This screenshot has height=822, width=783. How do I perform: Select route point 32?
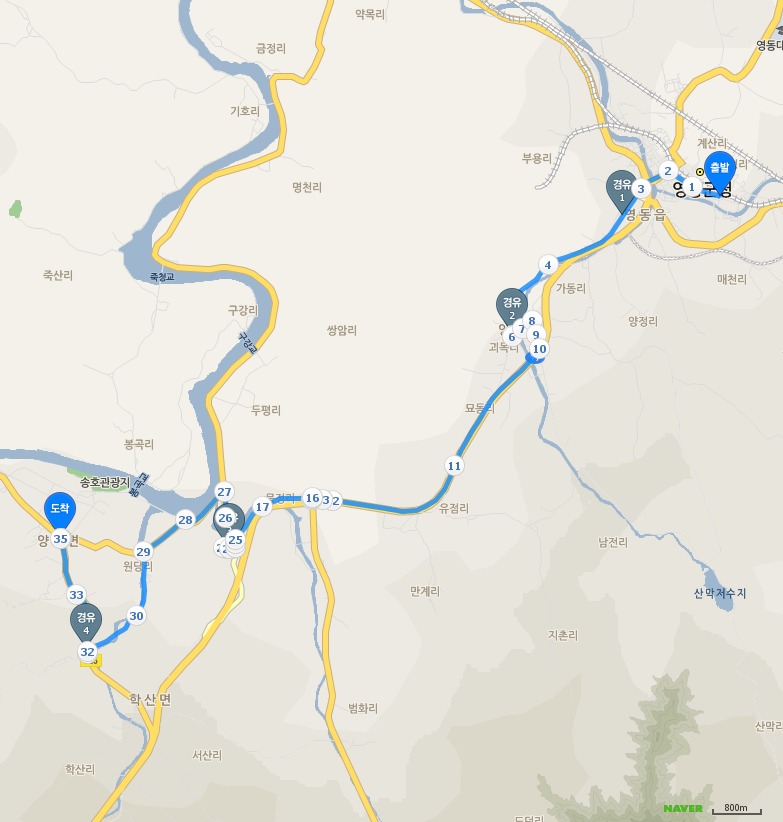coord(87,652)
